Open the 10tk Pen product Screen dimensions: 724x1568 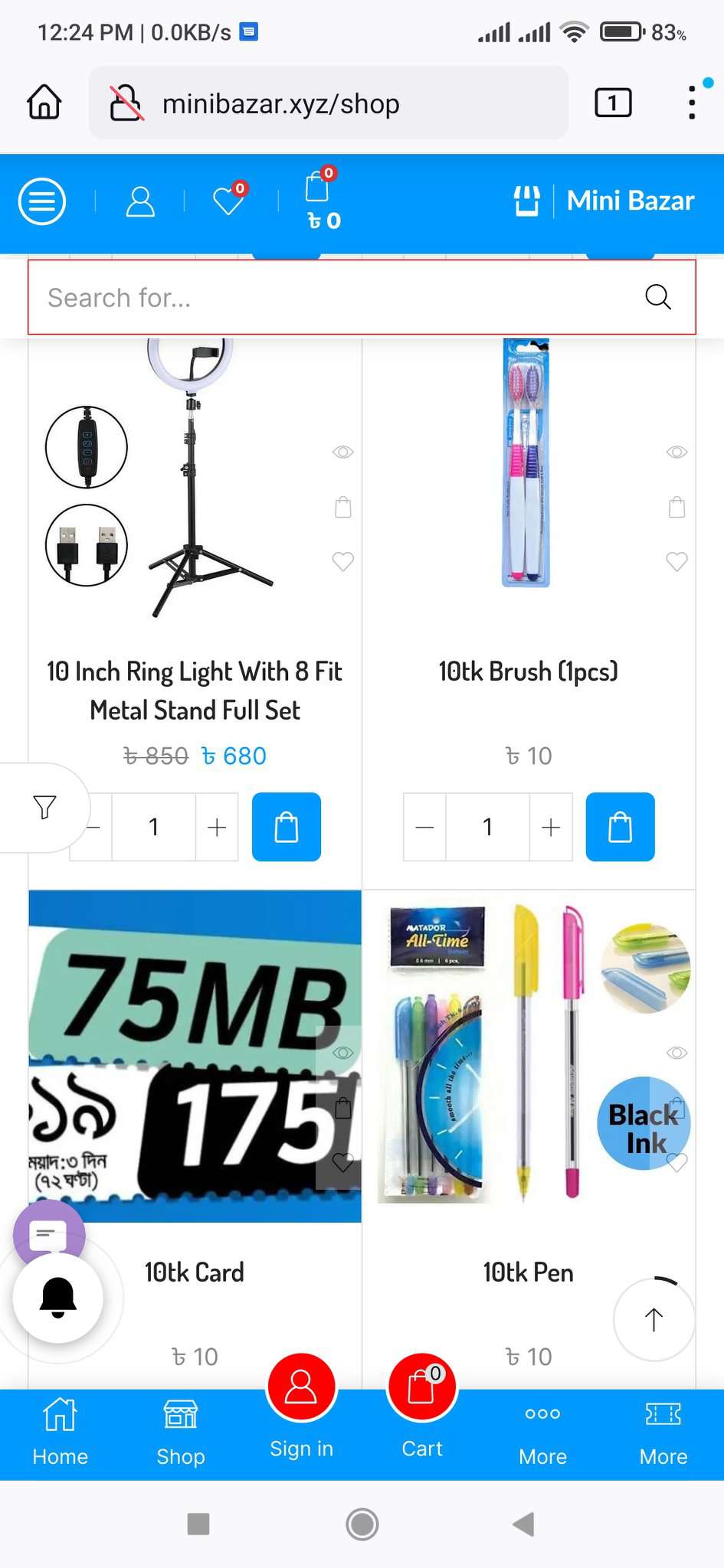tap(529, 1272)
